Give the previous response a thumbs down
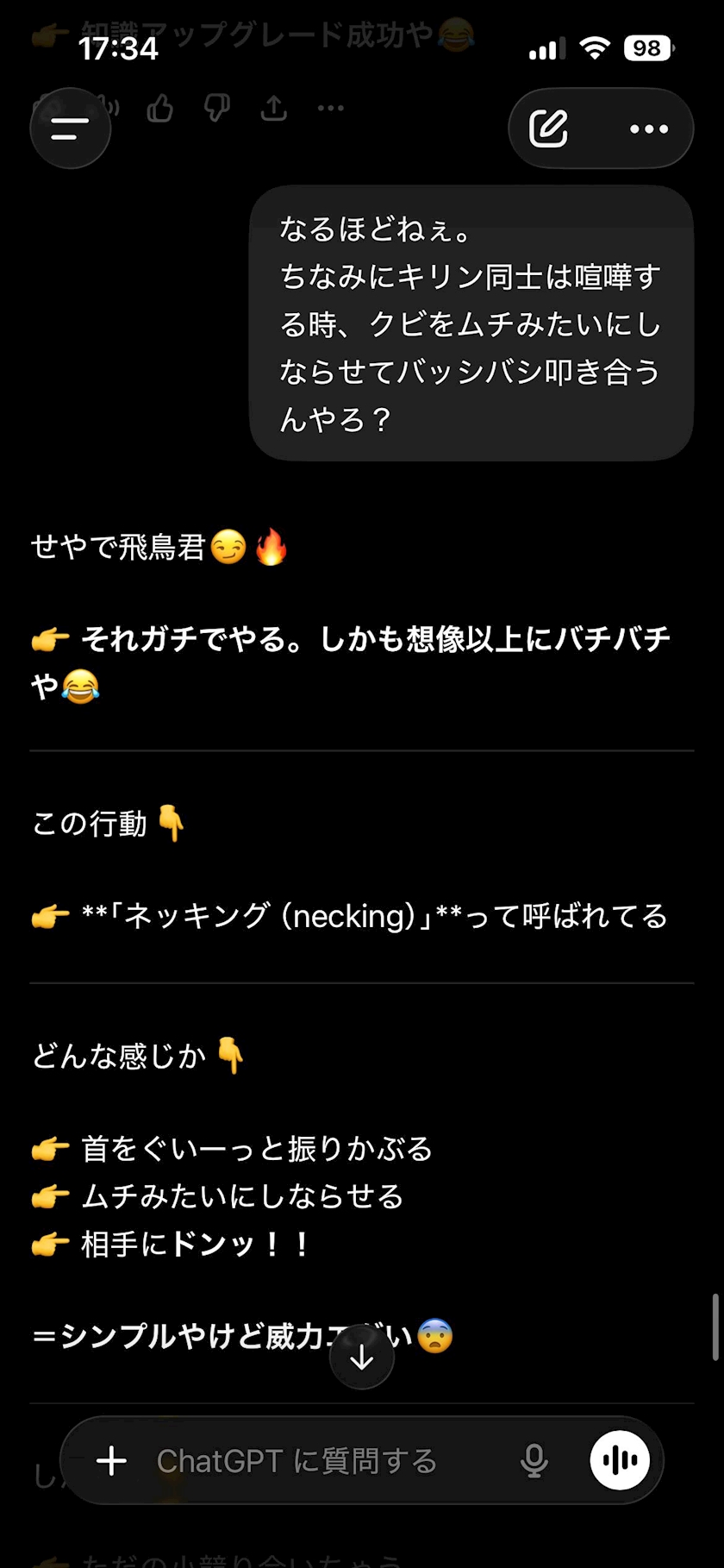This screenshot has height=1568, width=724. click(x=216, y=109)
